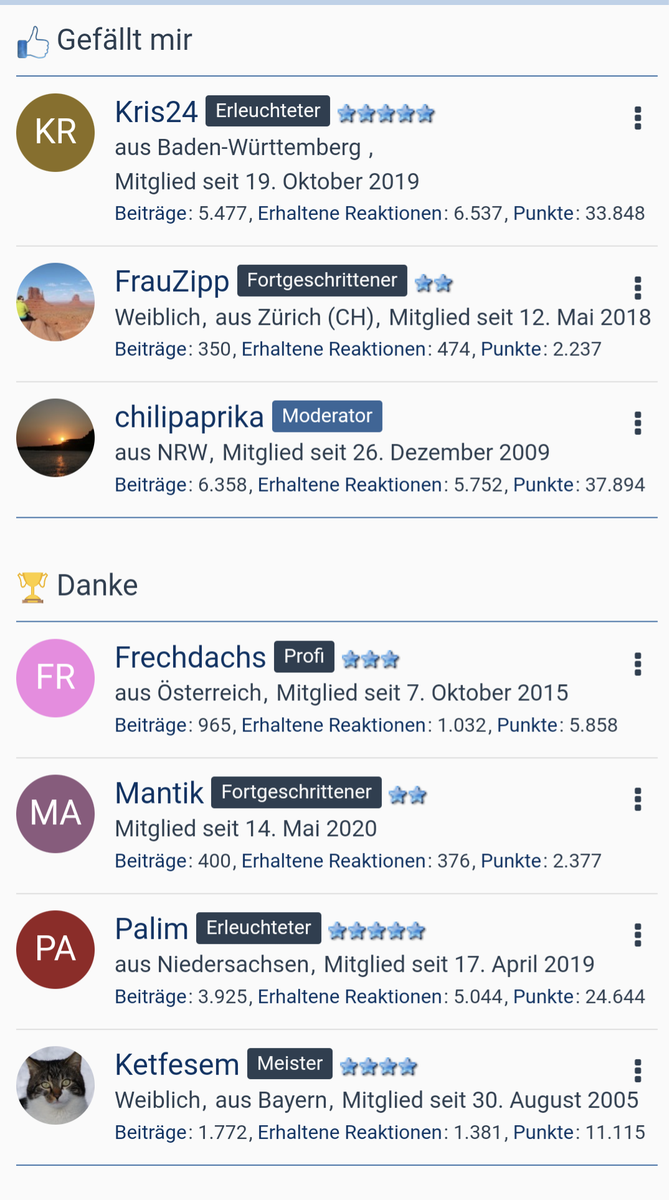Tap FrauZipp's desert avatar picture
Image resolution: width=669 pixels, height=1200 pixels.
tap(56, 302)
